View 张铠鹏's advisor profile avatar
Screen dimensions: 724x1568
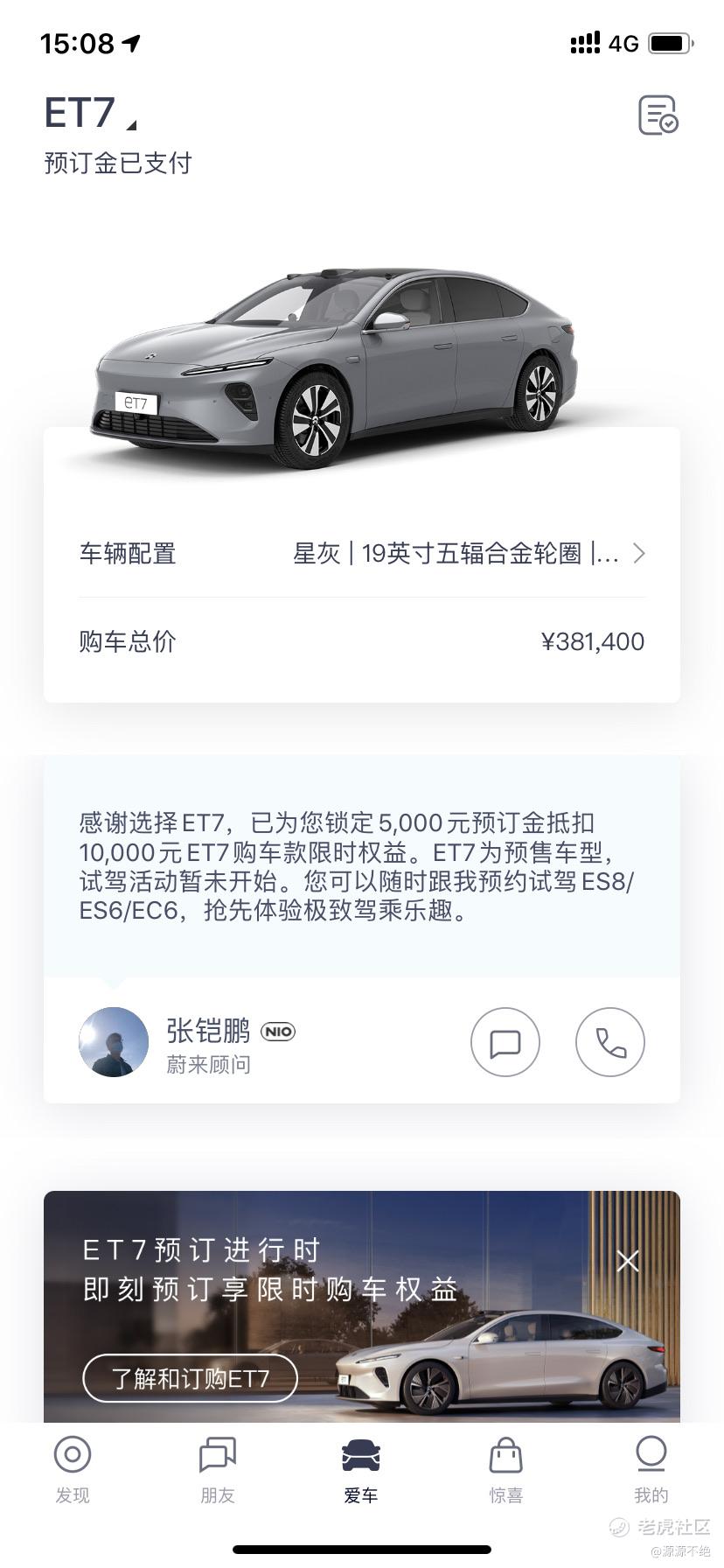tap(114, 1042)
